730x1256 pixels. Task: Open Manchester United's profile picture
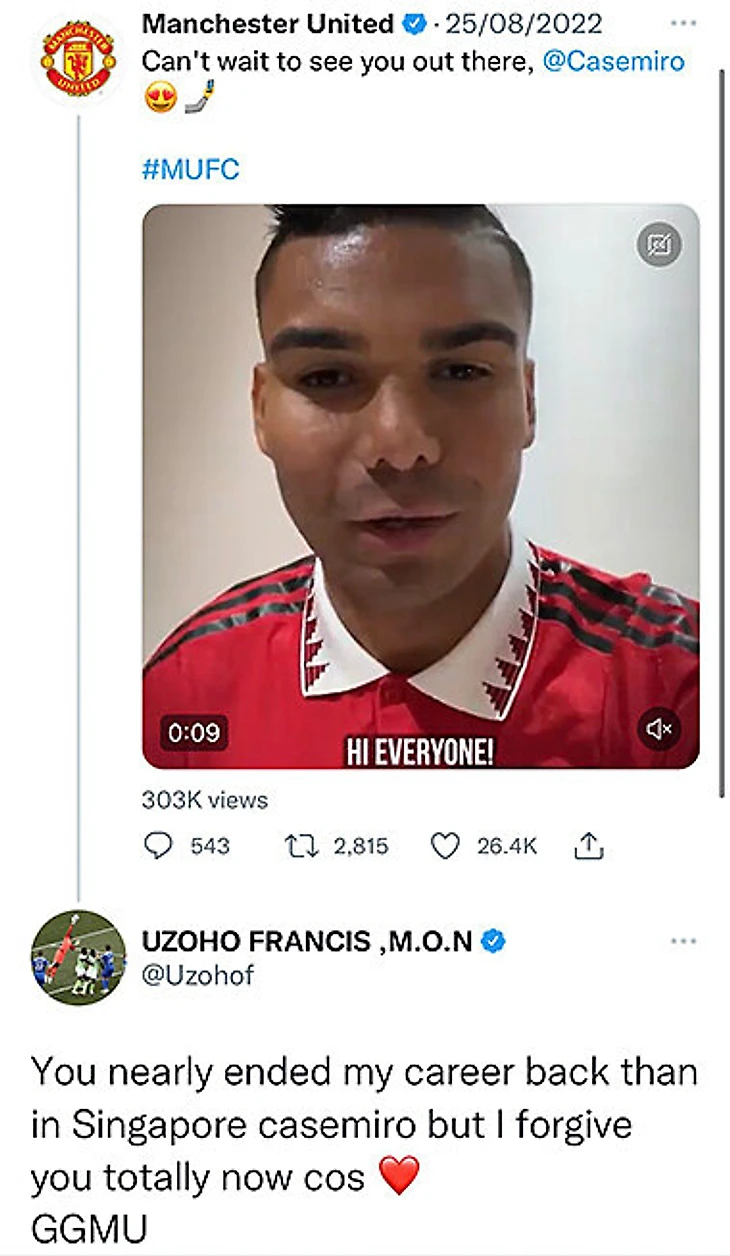[78, 60]
